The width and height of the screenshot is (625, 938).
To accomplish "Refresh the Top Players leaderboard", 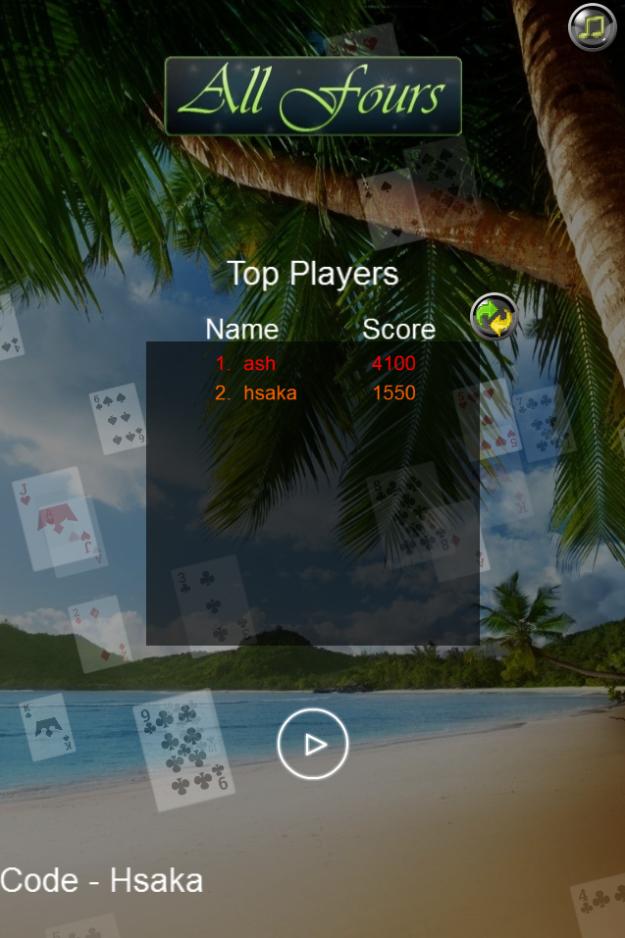I will click(x=494, y=318).
